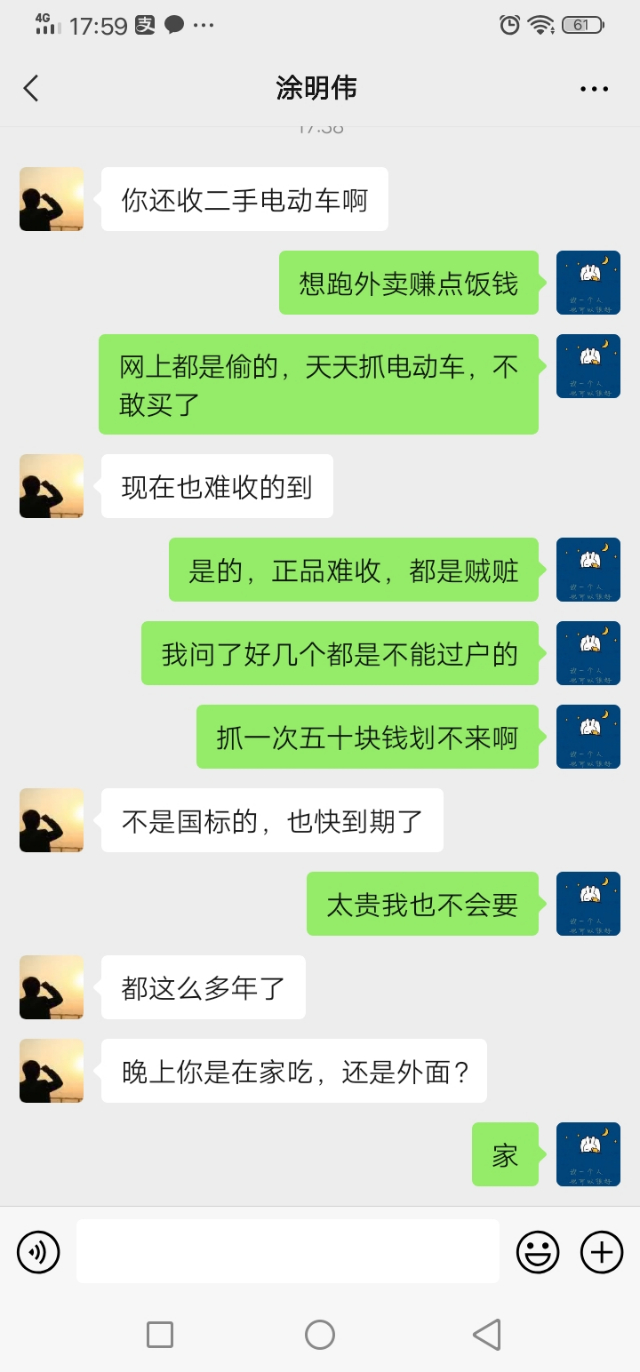Screen dimensions: 640x1372
Task: Switch to voice message input
Action: [39, 1252]
